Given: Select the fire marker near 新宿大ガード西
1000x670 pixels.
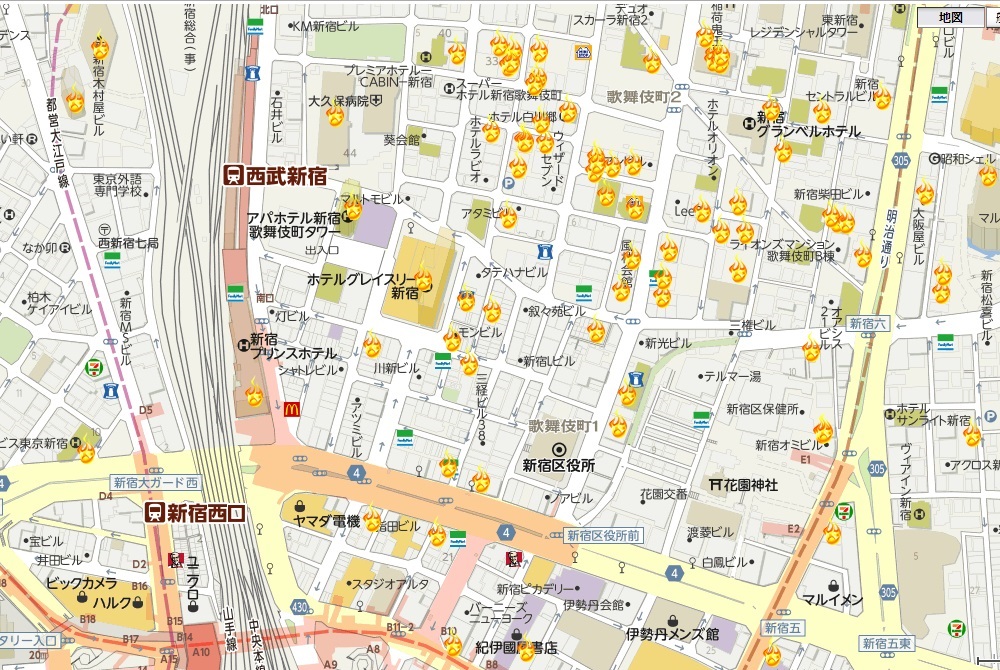Looking at the screenshot, I should 86,452.
